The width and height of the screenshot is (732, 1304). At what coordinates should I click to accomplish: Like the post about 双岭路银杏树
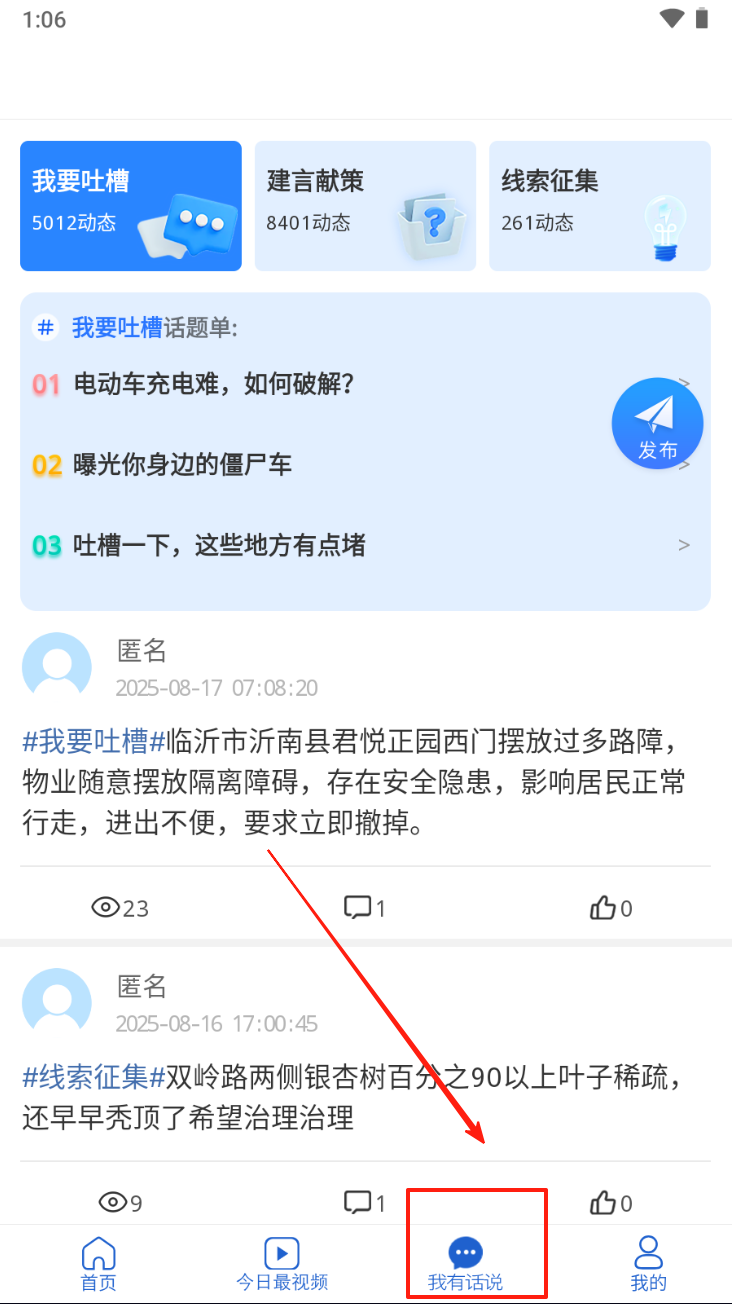pos(611,1202)
